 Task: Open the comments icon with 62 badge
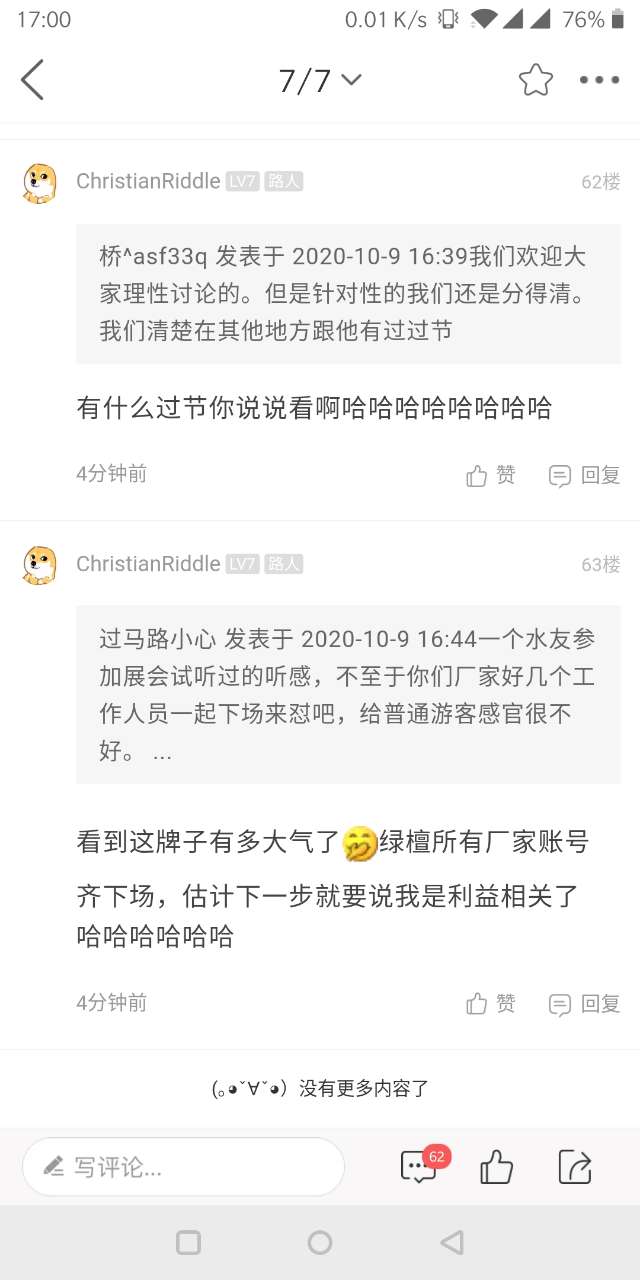click(418, 1167)
